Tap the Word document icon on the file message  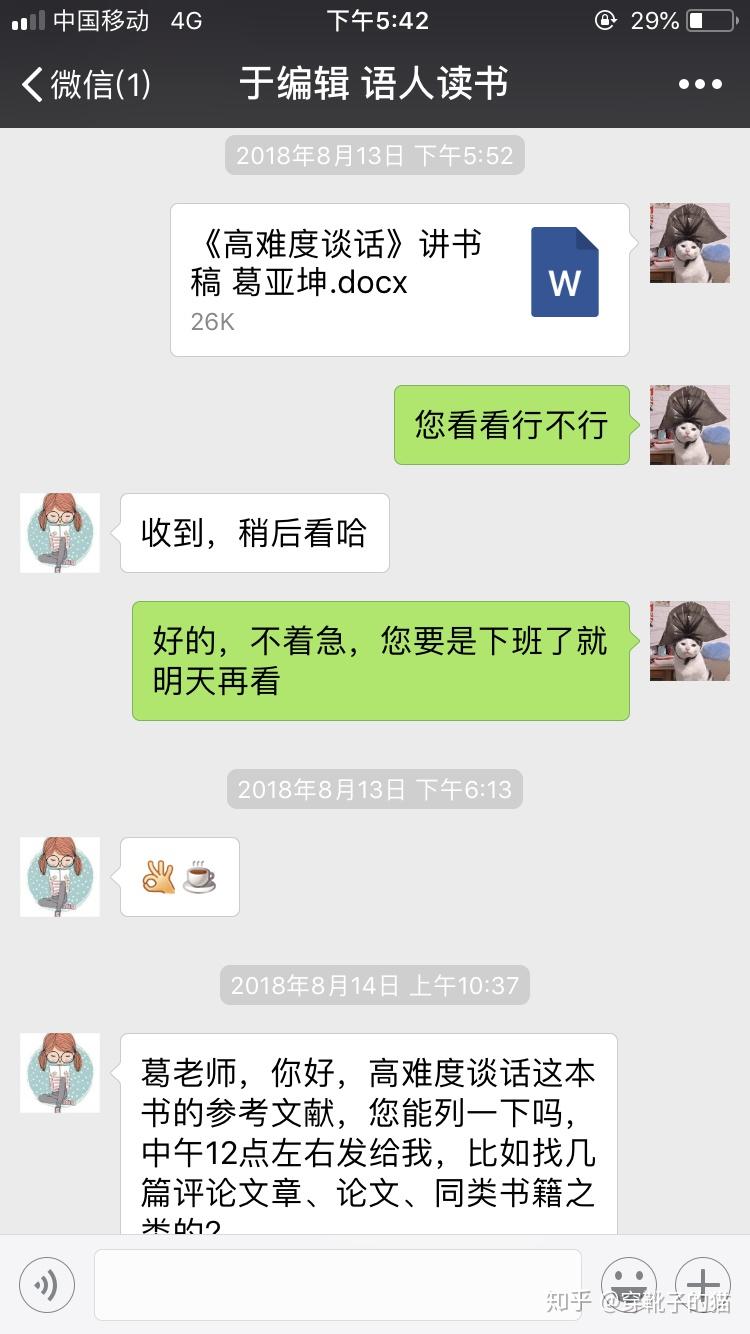pyautogui.click(x=565, y=271)
